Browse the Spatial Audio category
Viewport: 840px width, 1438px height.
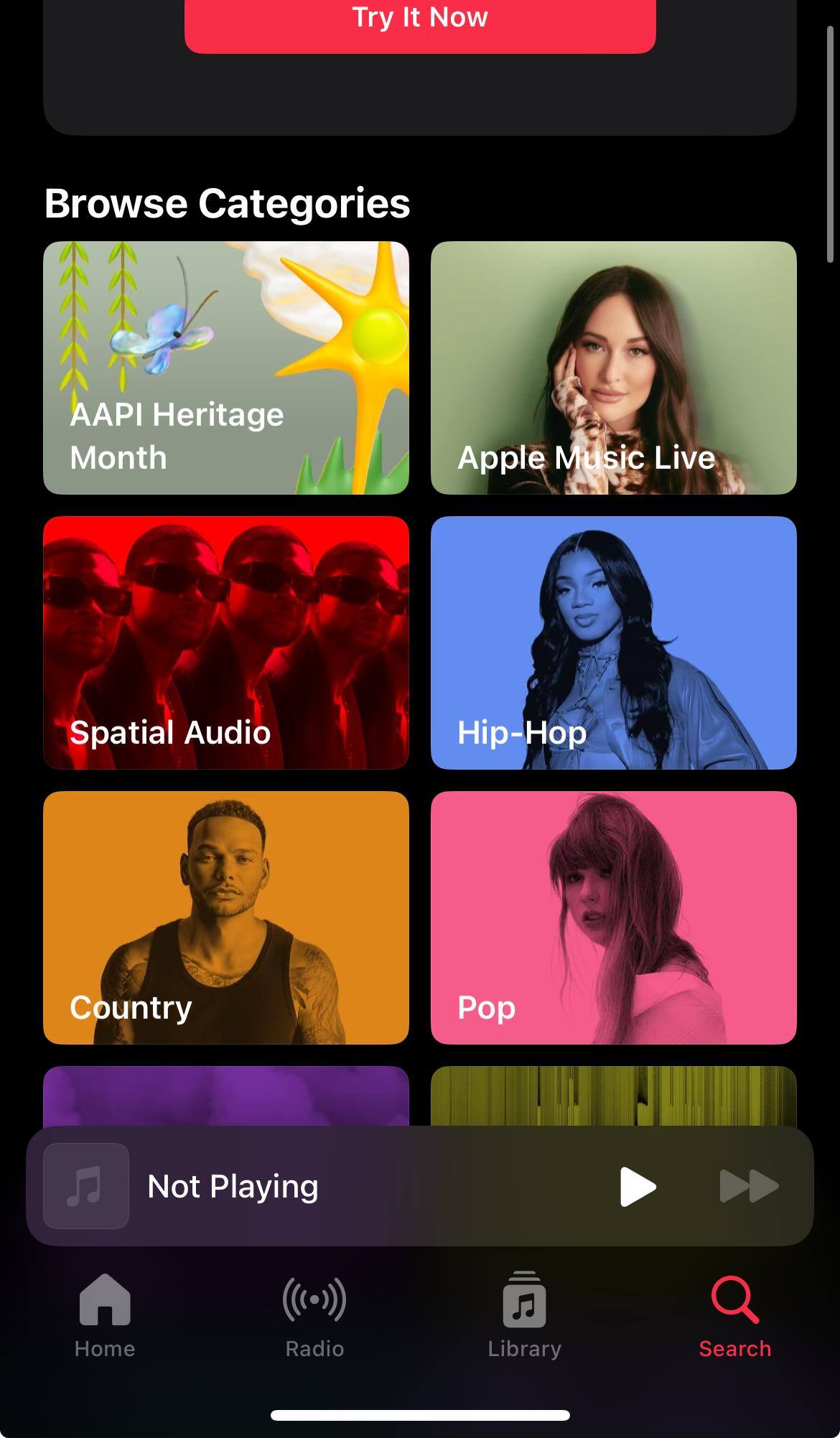click(x=226, y=643)
